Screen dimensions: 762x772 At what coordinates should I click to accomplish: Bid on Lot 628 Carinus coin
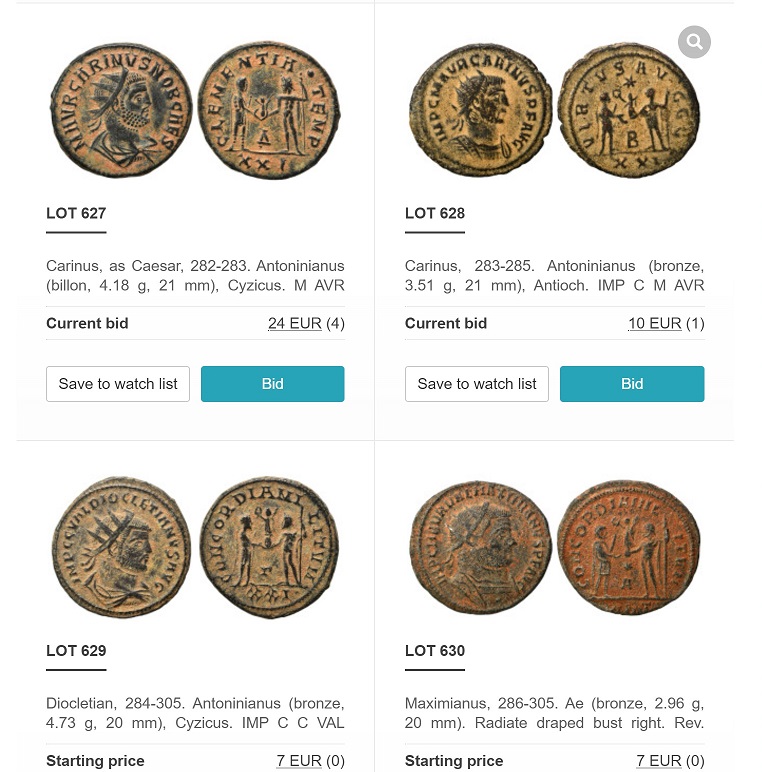pyautogui.click(x=632, y=384)
